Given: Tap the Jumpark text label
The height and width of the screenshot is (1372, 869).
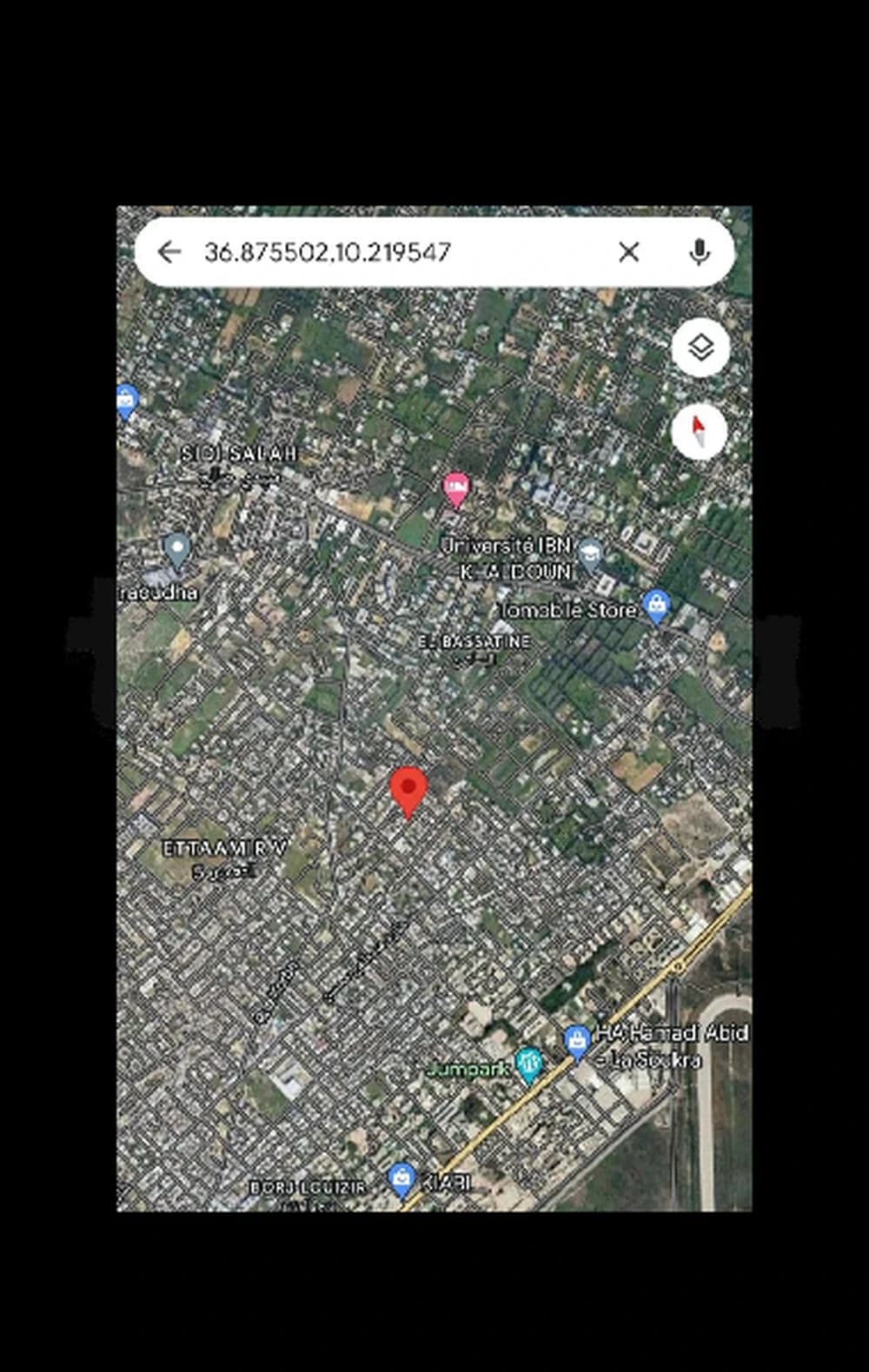Looking at the screenshot, I should 469,1070.
